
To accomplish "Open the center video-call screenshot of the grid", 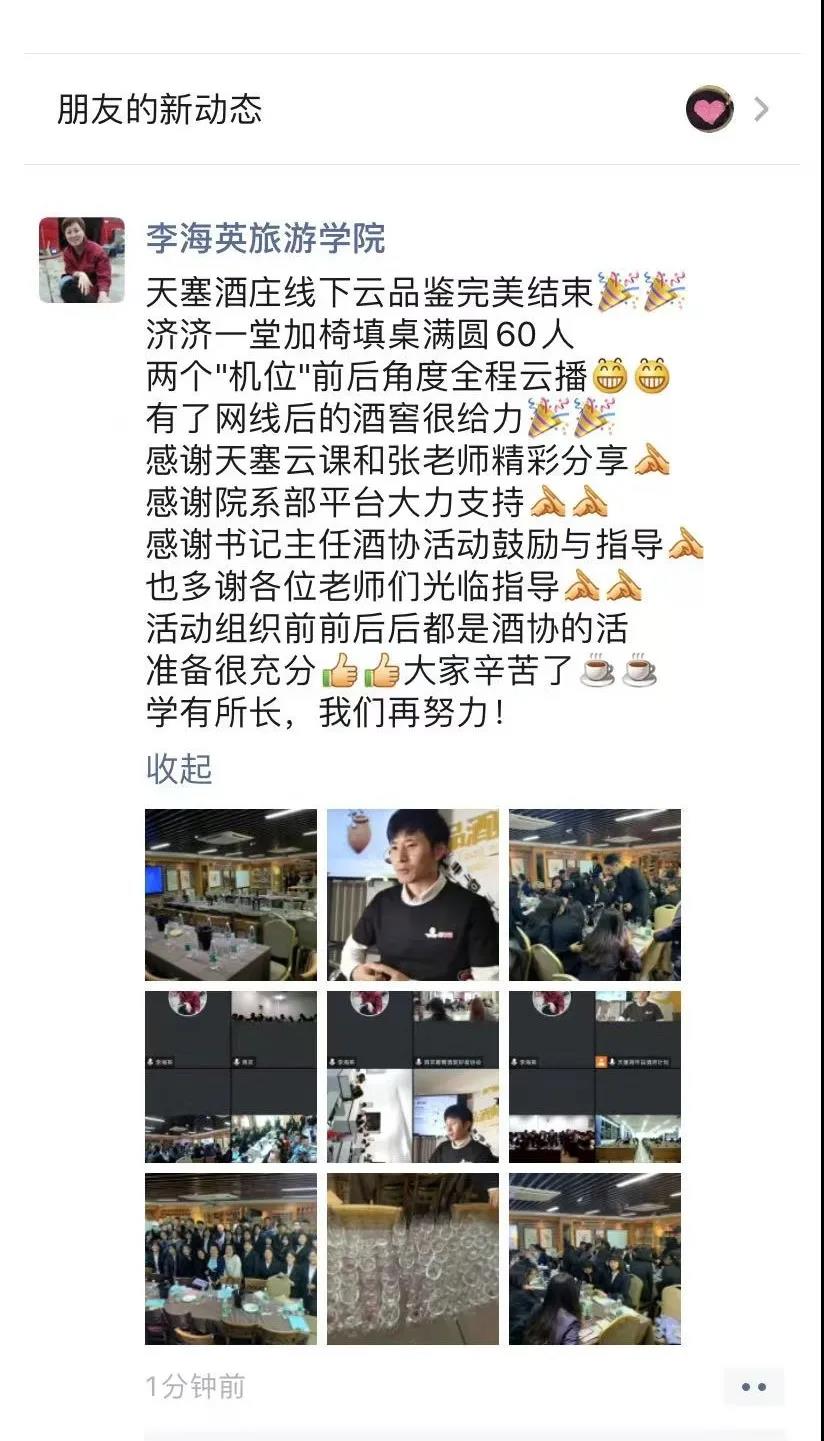I will pos(413,1077).
